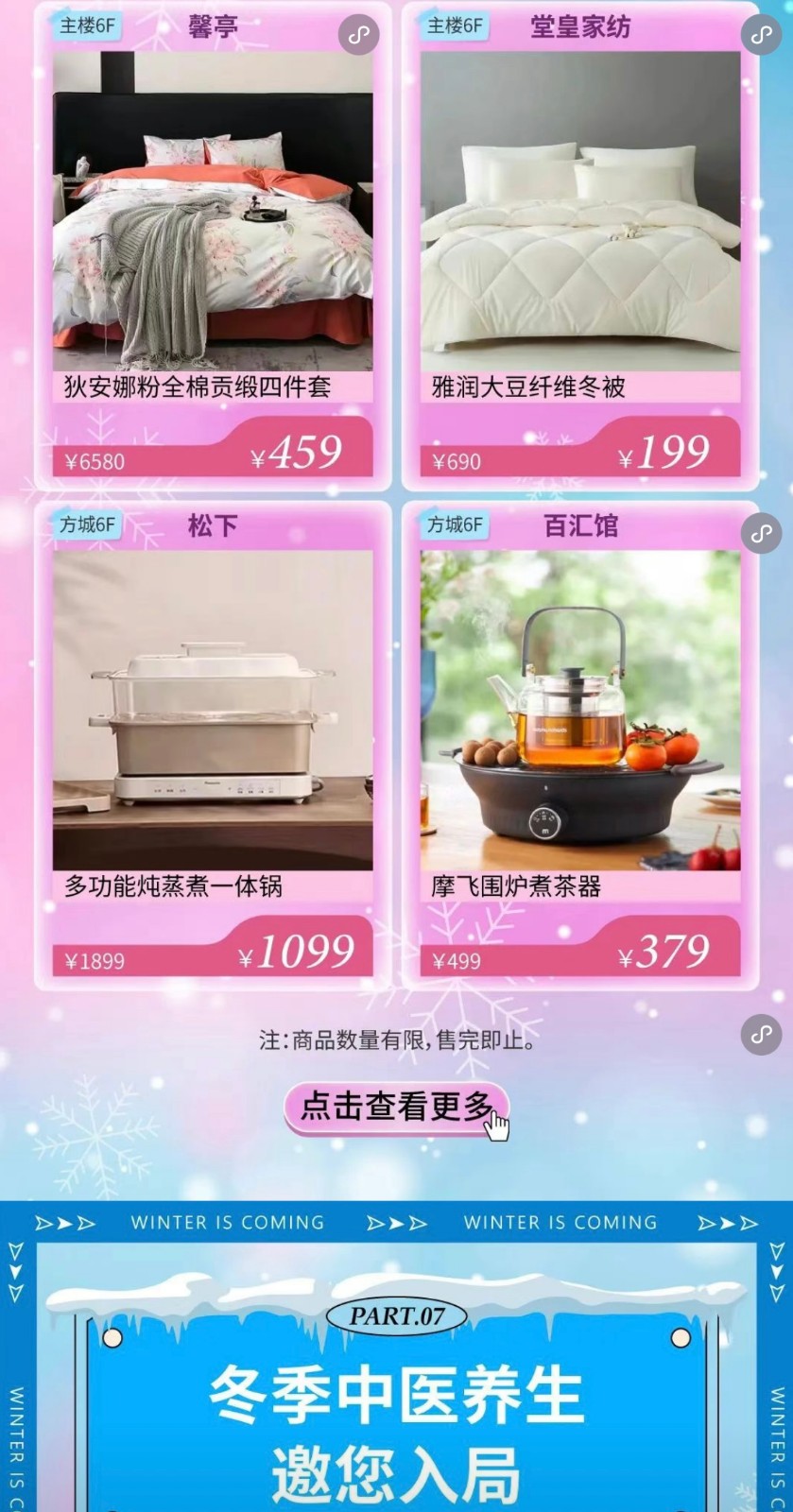
Task: Tap the link icon on the 堂皇家纺 card
Action: coord(761,36)
